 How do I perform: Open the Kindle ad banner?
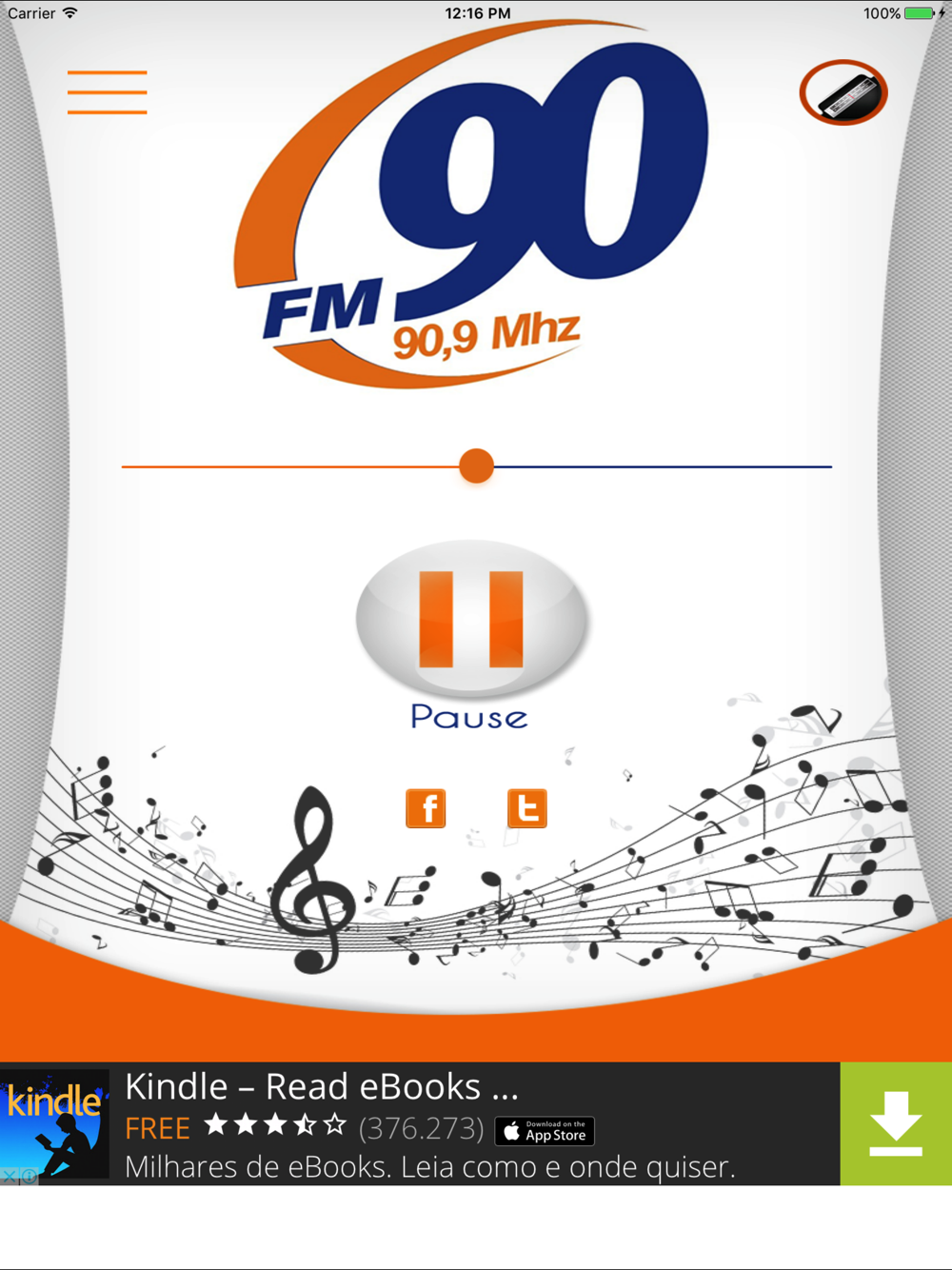428,1124
